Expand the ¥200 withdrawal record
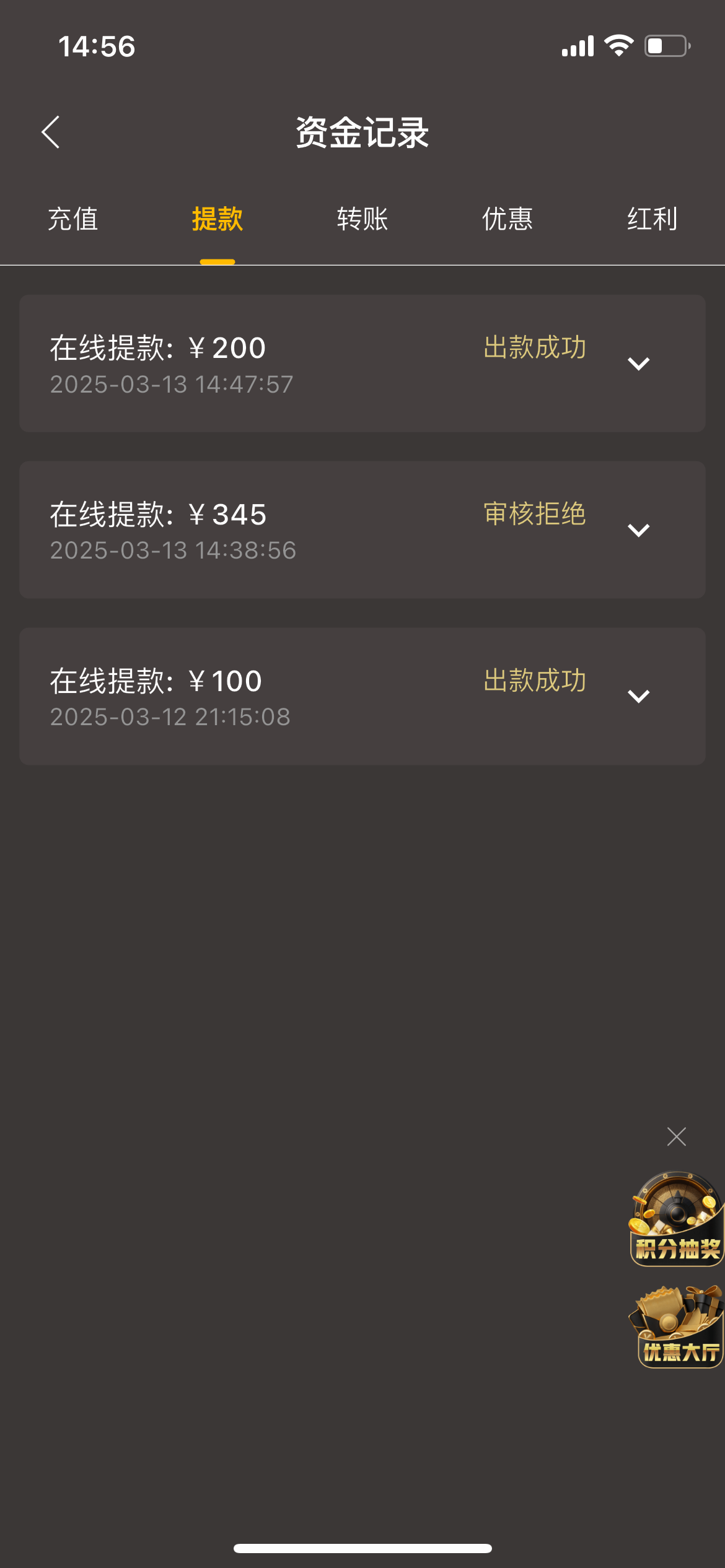Screen dimensions: 725x1568 [638, 364]
